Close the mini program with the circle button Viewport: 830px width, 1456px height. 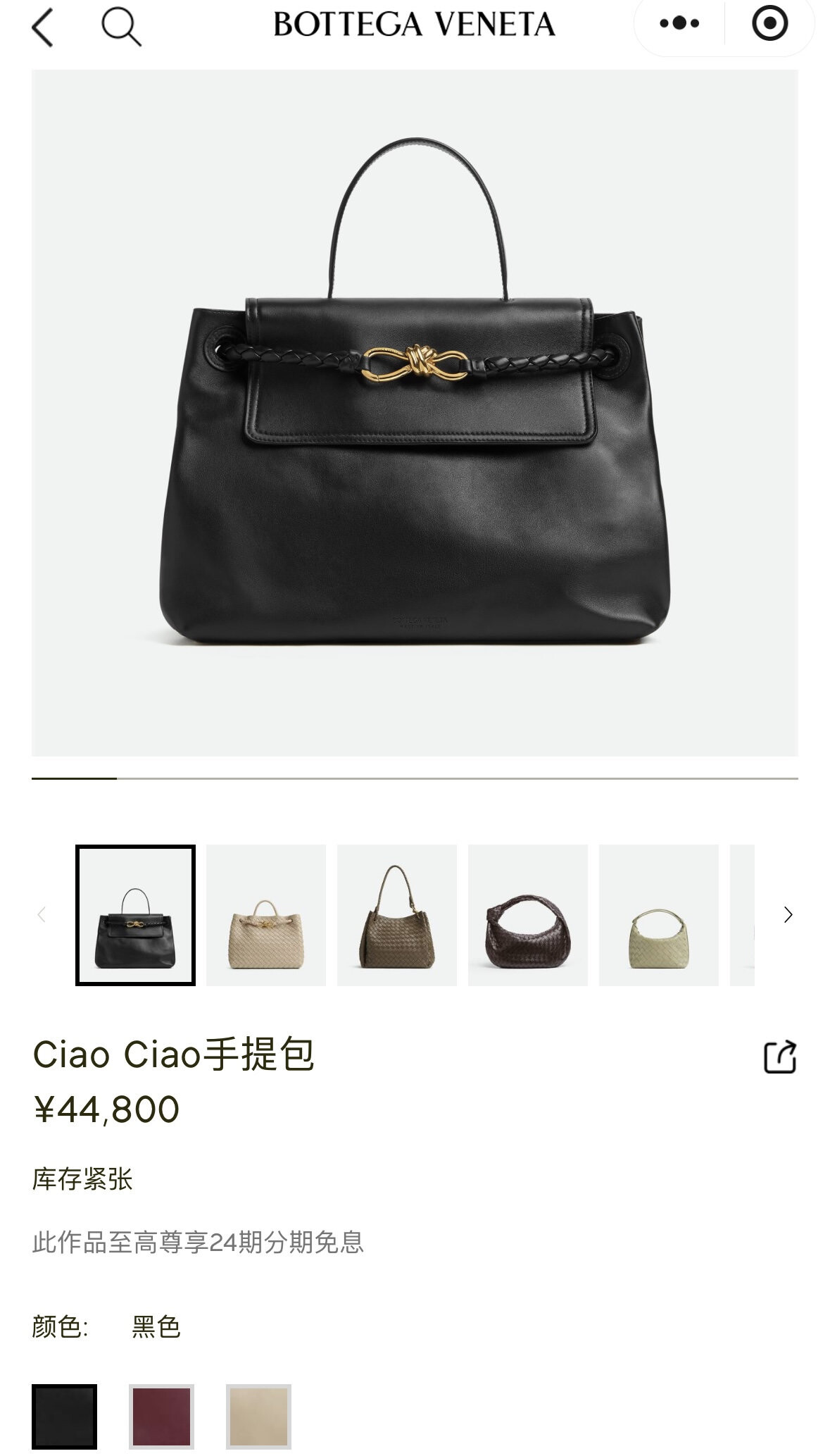coord(769,24)
